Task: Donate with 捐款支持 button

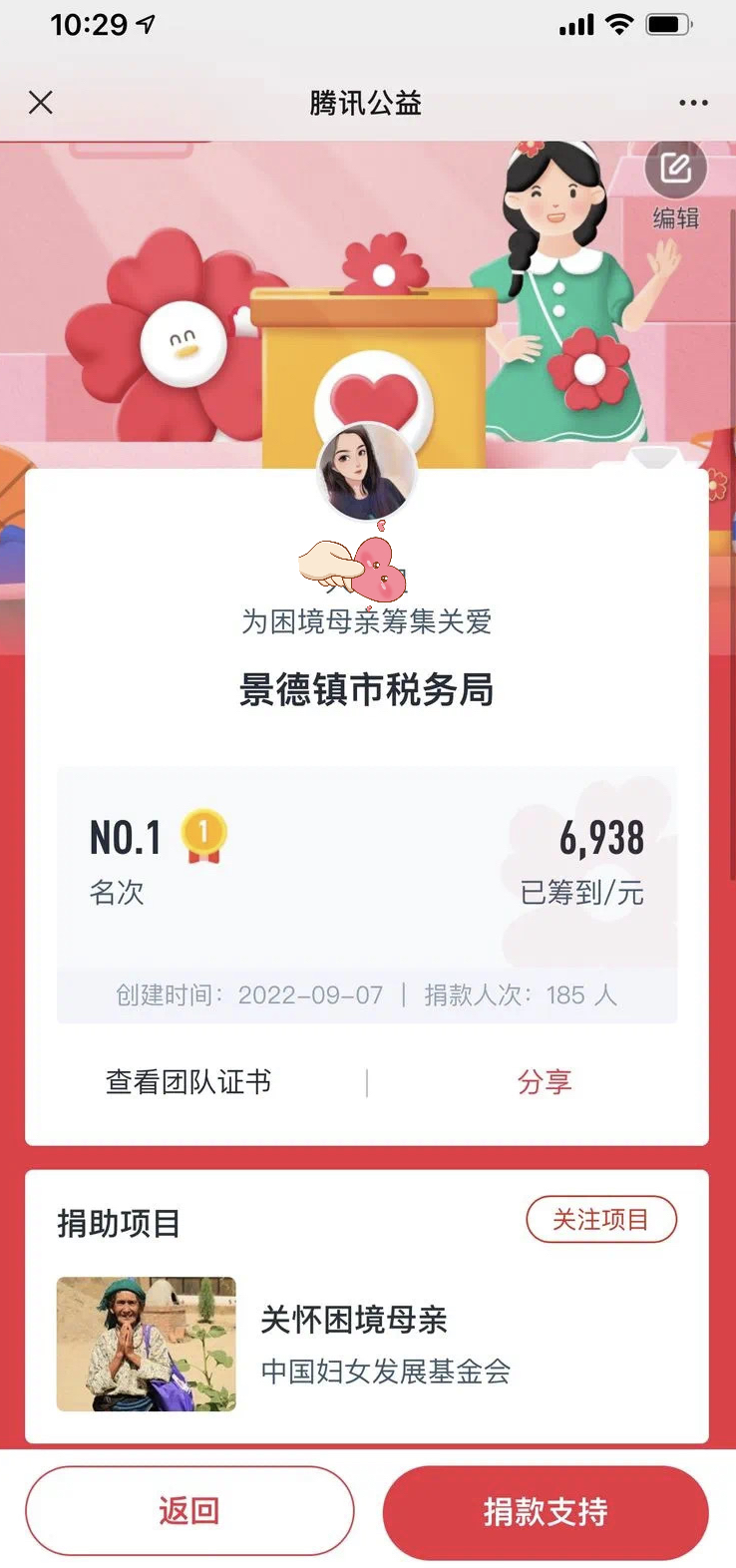Action: [546, 1511]
